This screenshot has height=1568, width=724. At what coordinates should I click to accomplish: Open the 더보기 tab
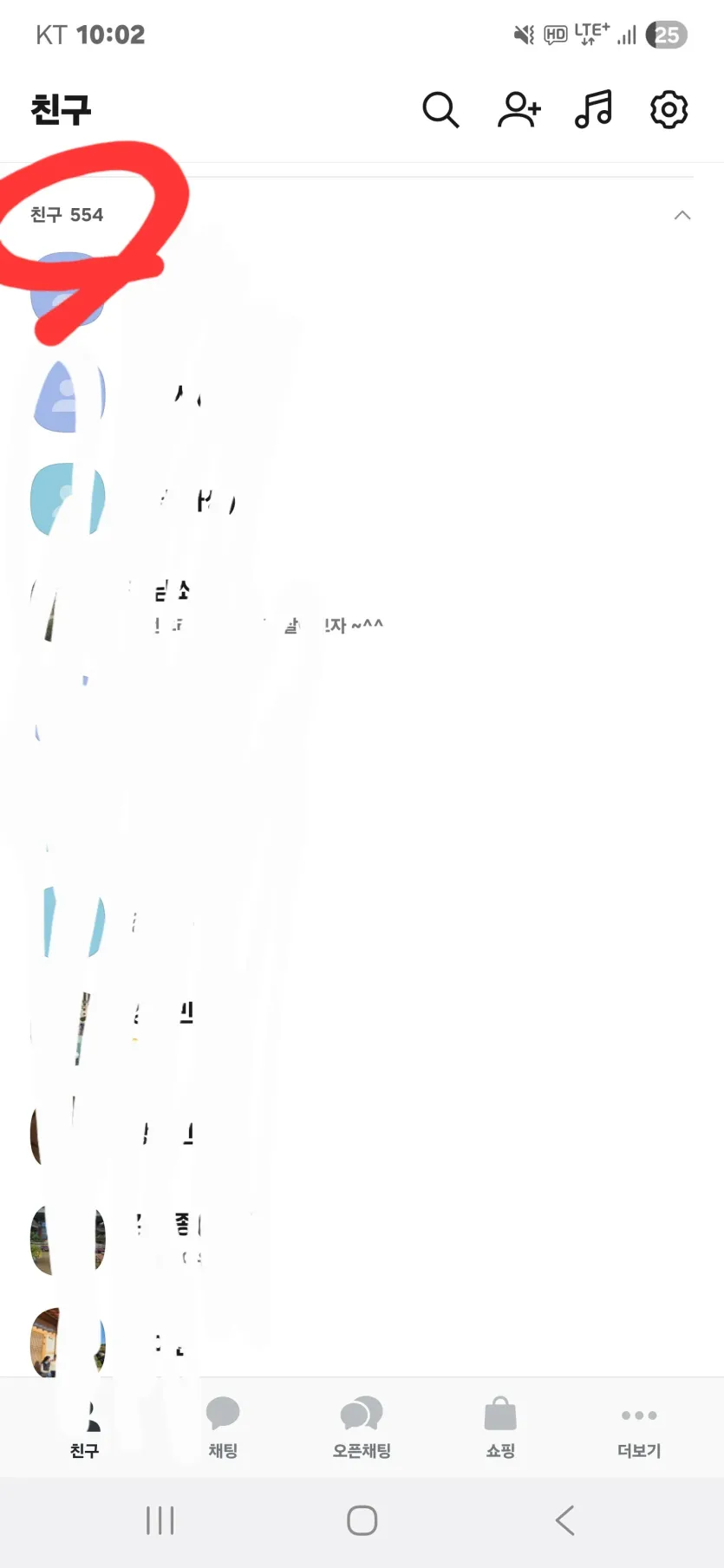pyautogui.click(x=639, y=1427)
